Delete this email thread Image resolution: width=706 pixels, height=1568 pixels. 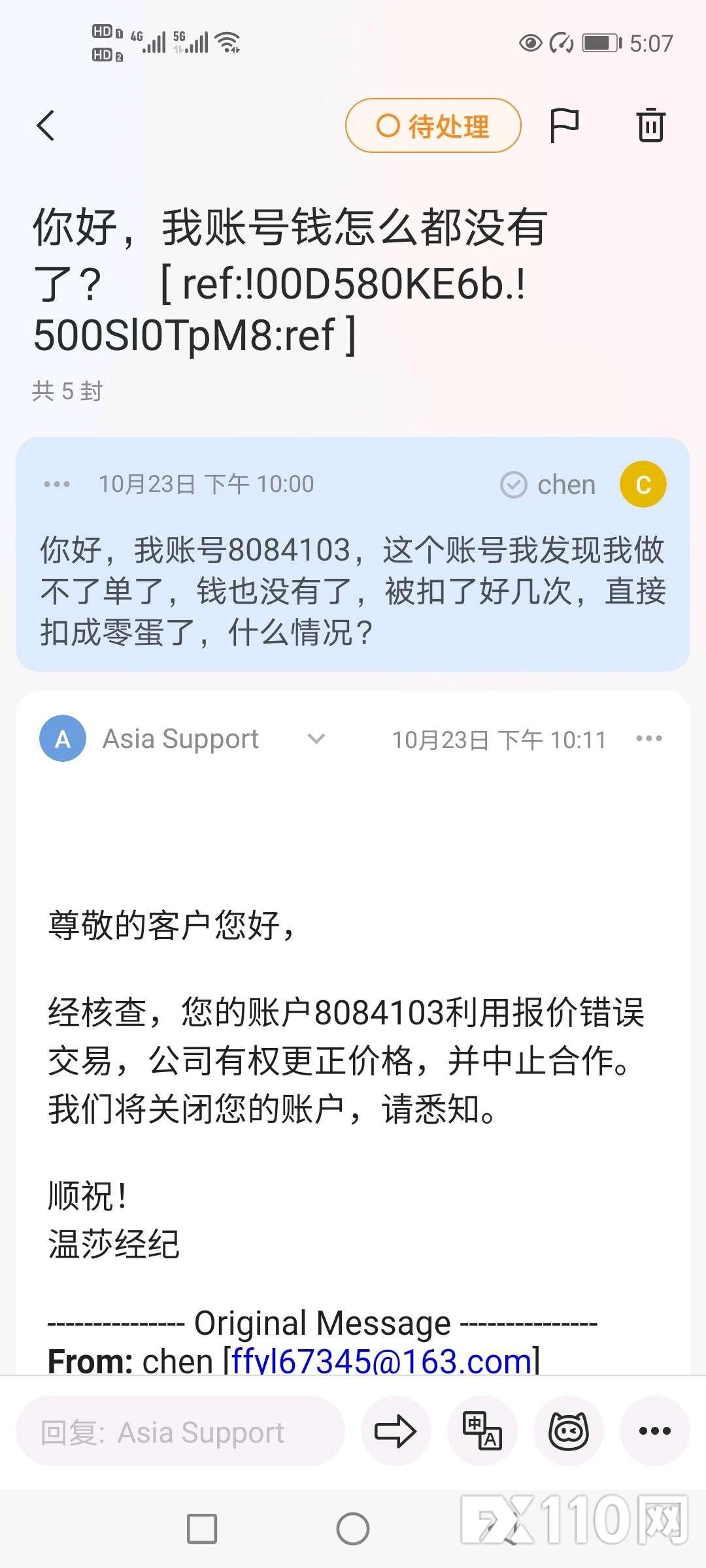pos(650,125)
